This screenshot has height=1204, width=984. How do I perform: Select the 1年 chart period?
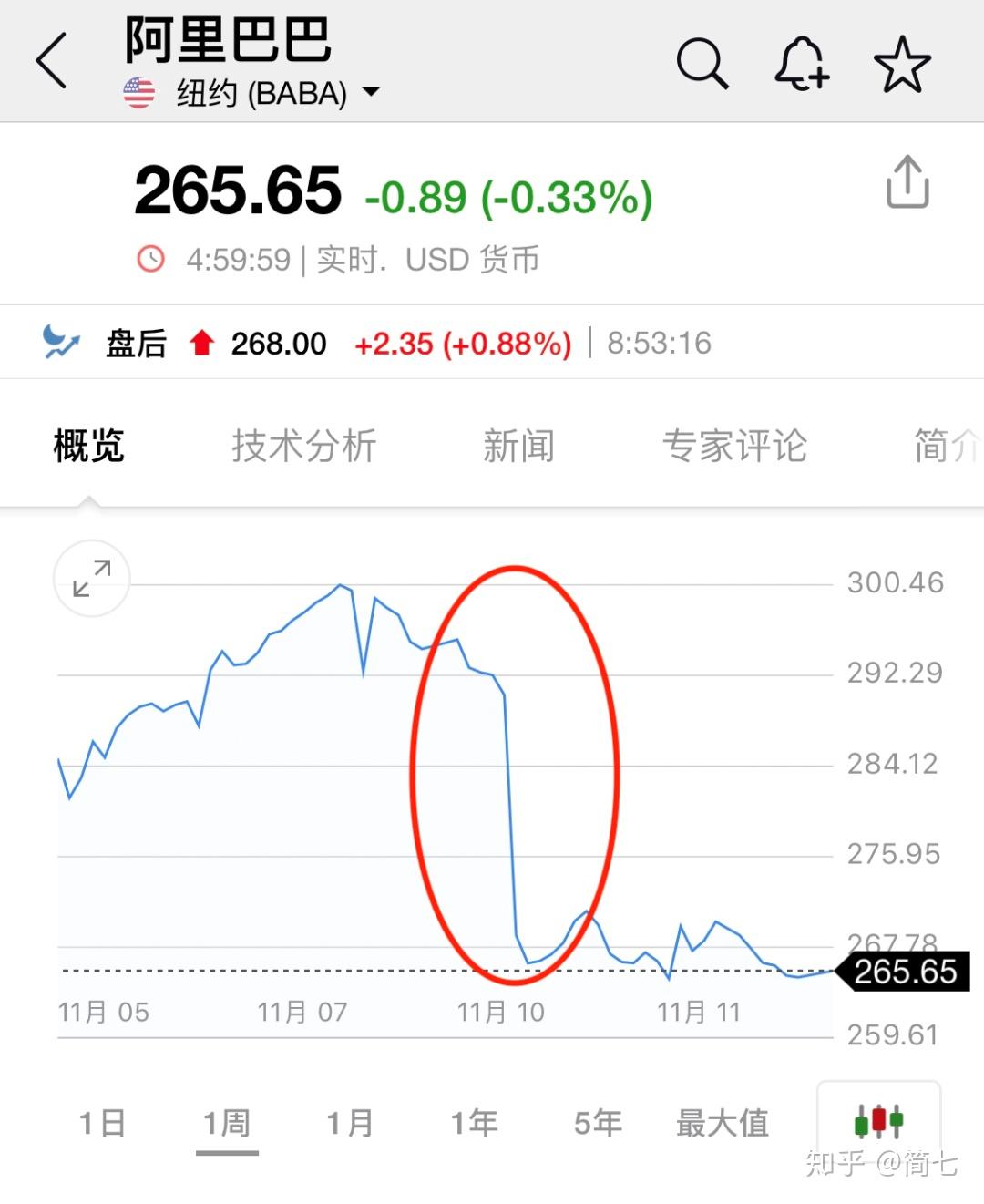click(x=473, y=1122)
